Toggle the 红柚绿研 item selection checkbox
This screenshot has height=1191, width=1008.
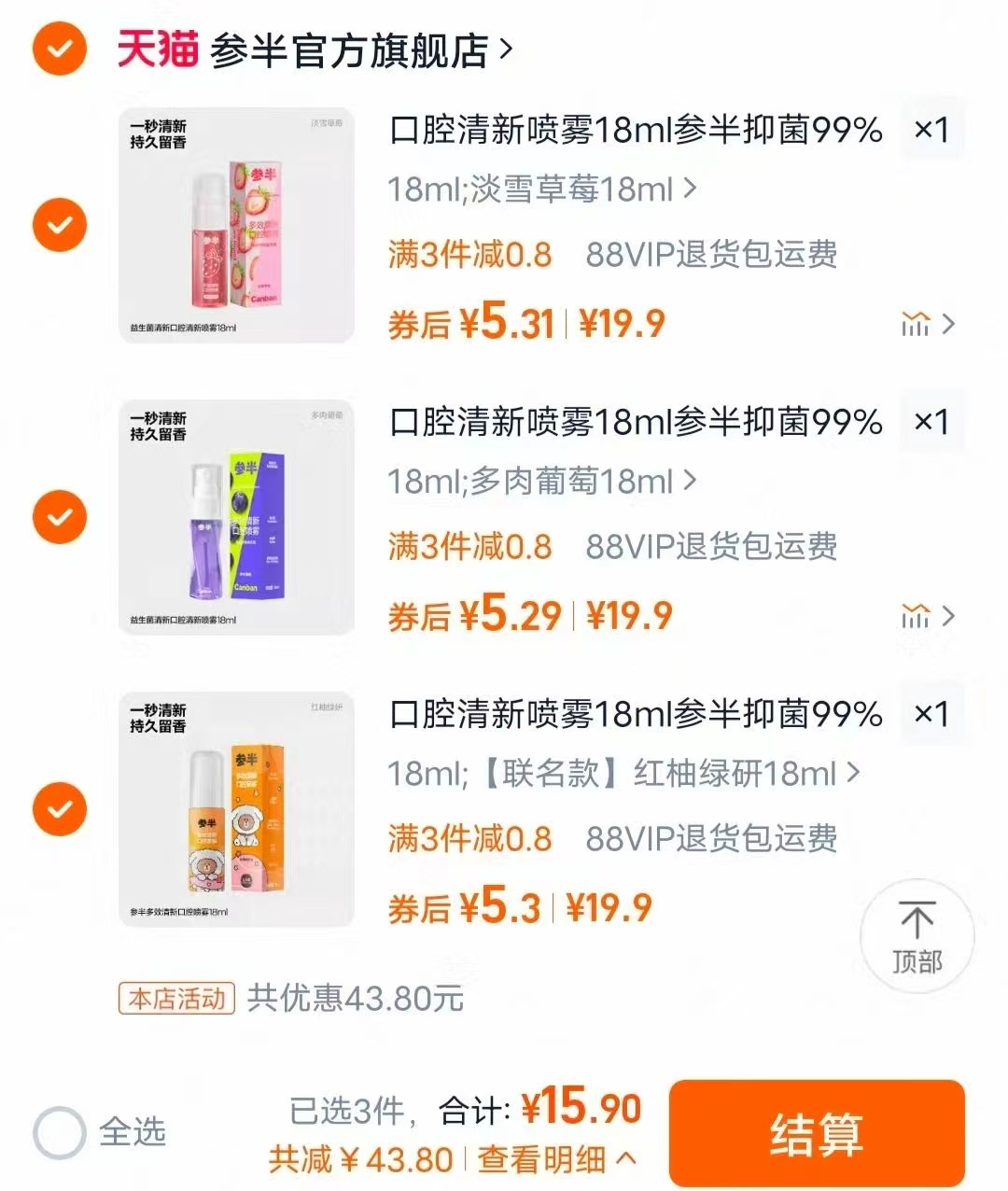coord(59,807)
